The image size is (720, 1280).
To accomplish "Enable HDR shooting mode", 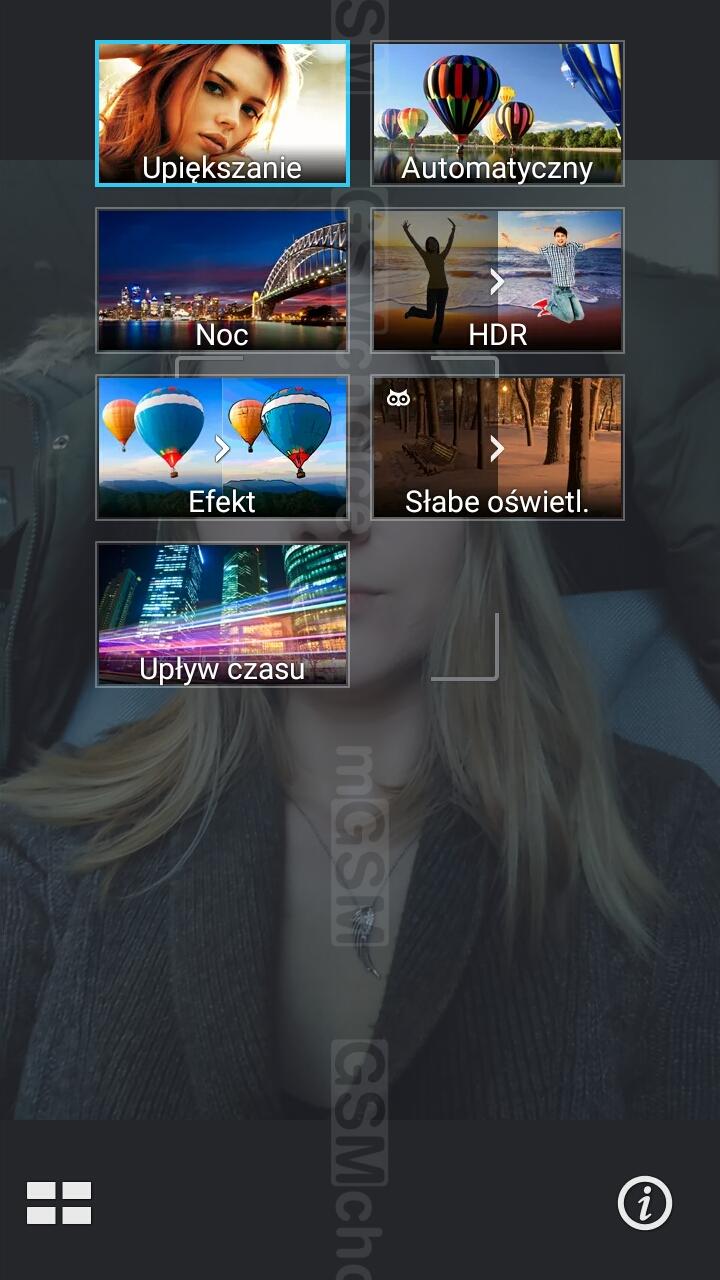I will tap(498, 280).
